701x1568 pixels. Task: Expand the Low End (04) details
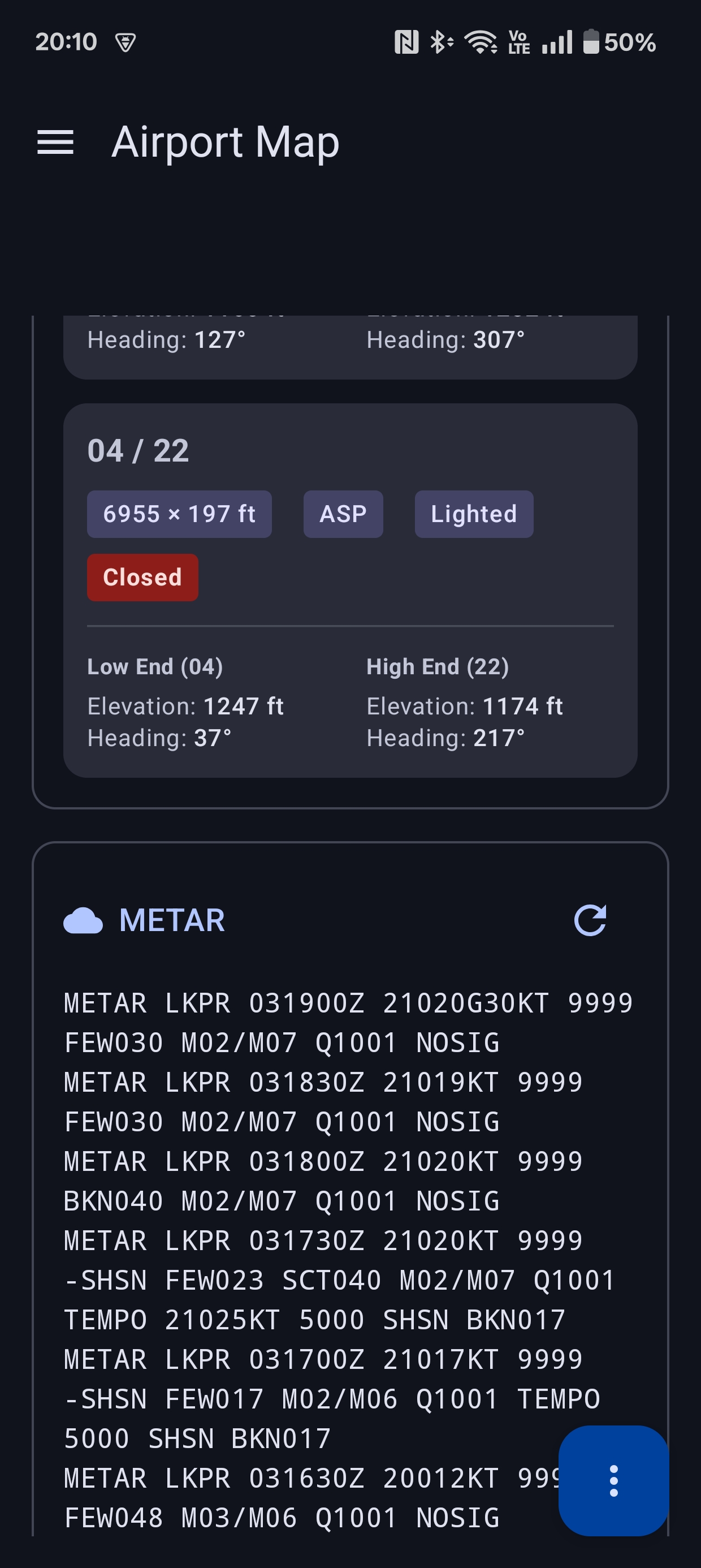[x=156, y=666]
